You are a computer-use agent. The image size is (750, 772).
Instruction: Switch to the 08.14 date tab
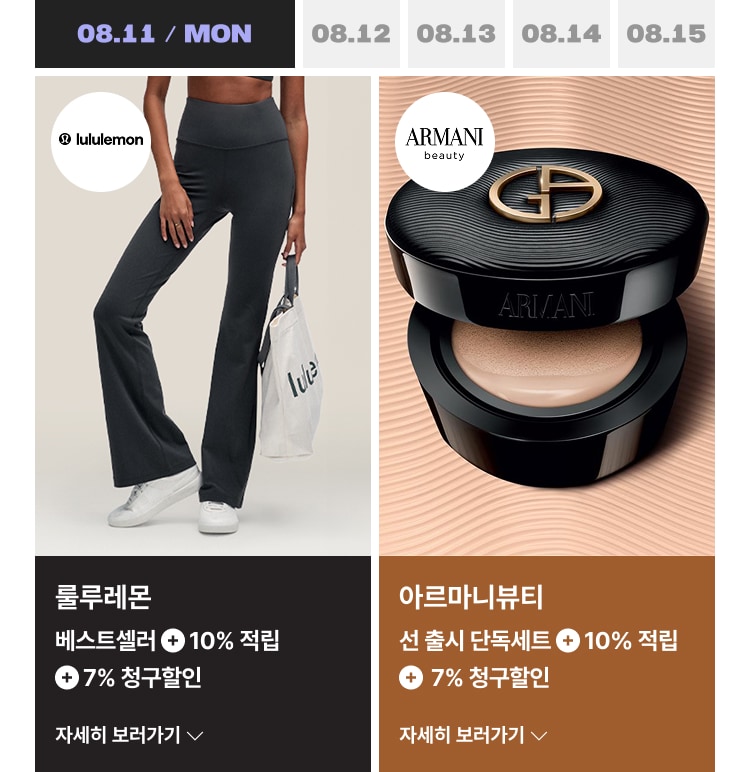[561, 34]
